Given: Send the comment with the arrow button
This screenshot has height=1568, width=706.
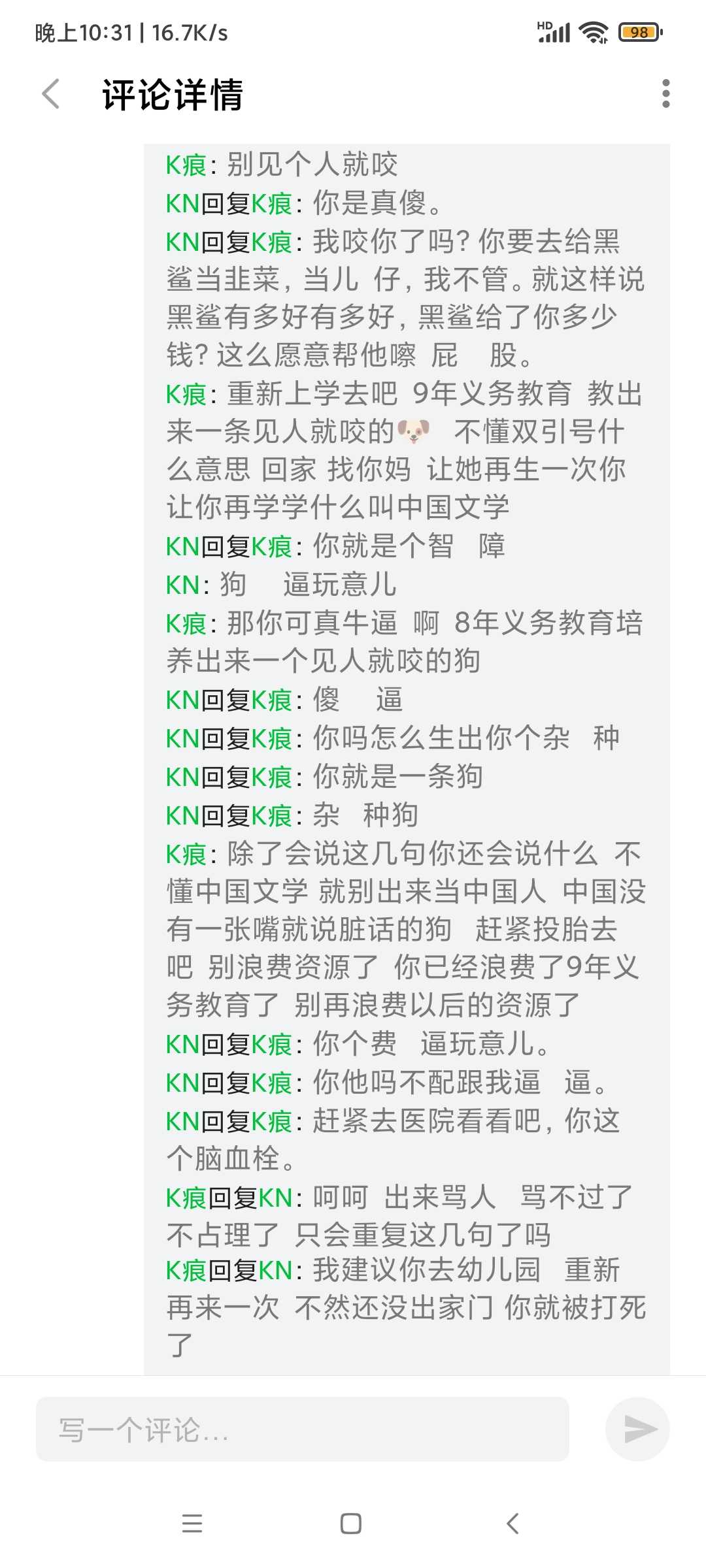Looking at the screenshot, I should [x=637, y=1429].
